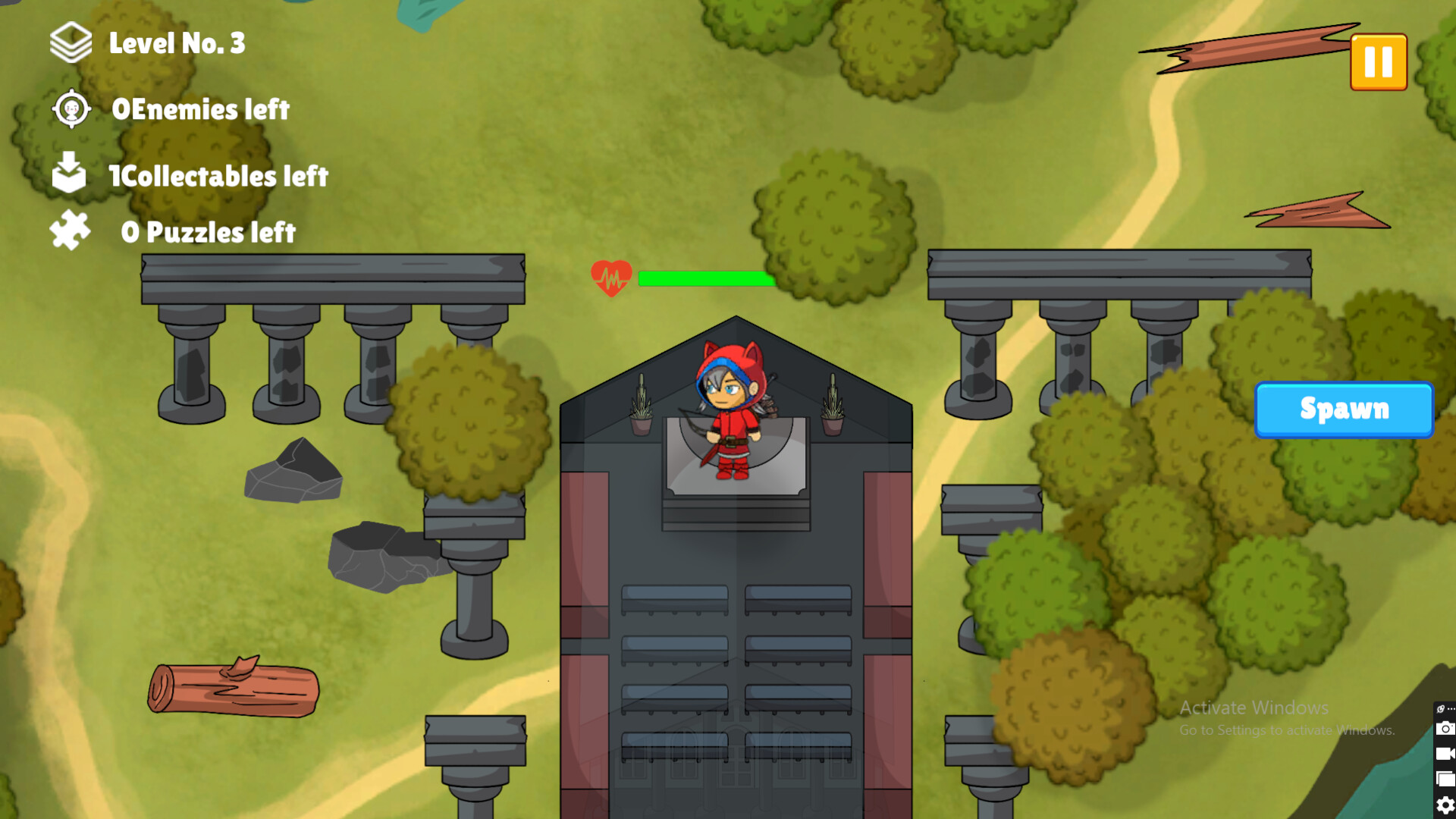This screenshot has height=819, width=1456.
Task: Take a screenshot with the camera icon
Action: pyautogui.click(x=1445, y=729)
